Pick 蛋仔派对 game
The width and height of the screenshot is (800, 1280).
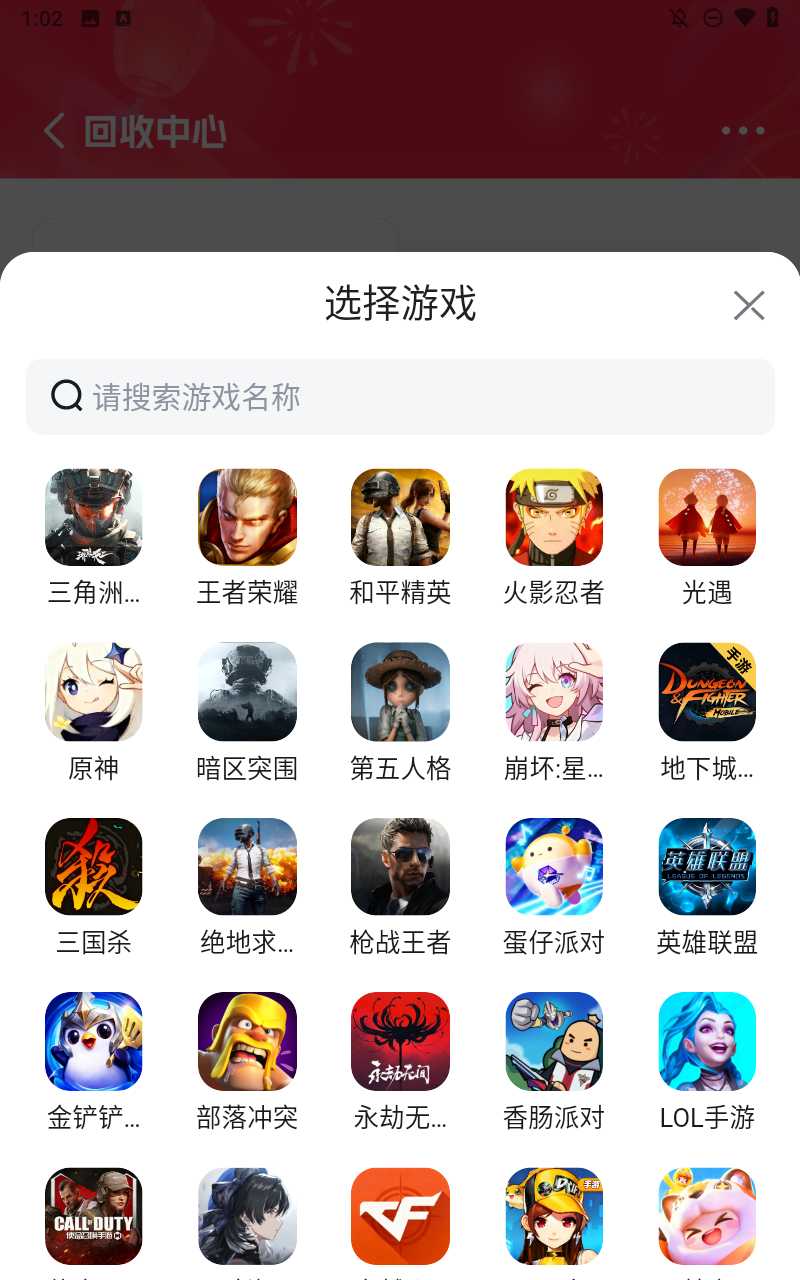[554, 867]
